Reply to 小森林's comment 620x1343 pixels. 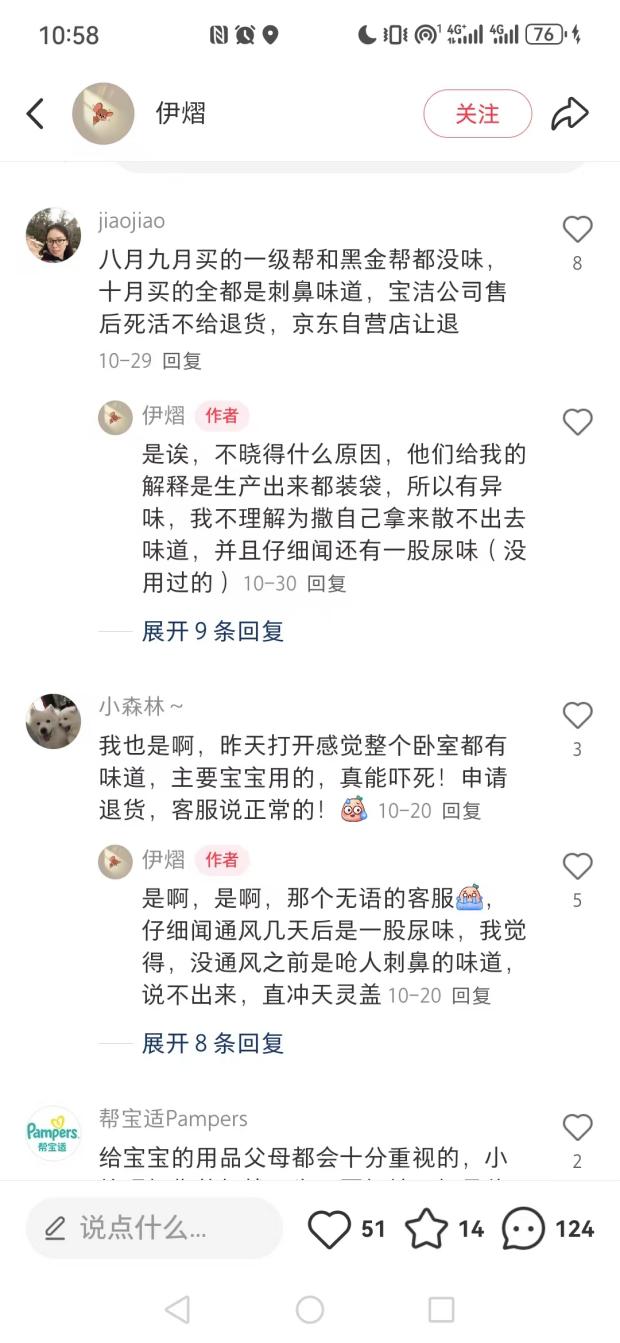coord(462,811)
